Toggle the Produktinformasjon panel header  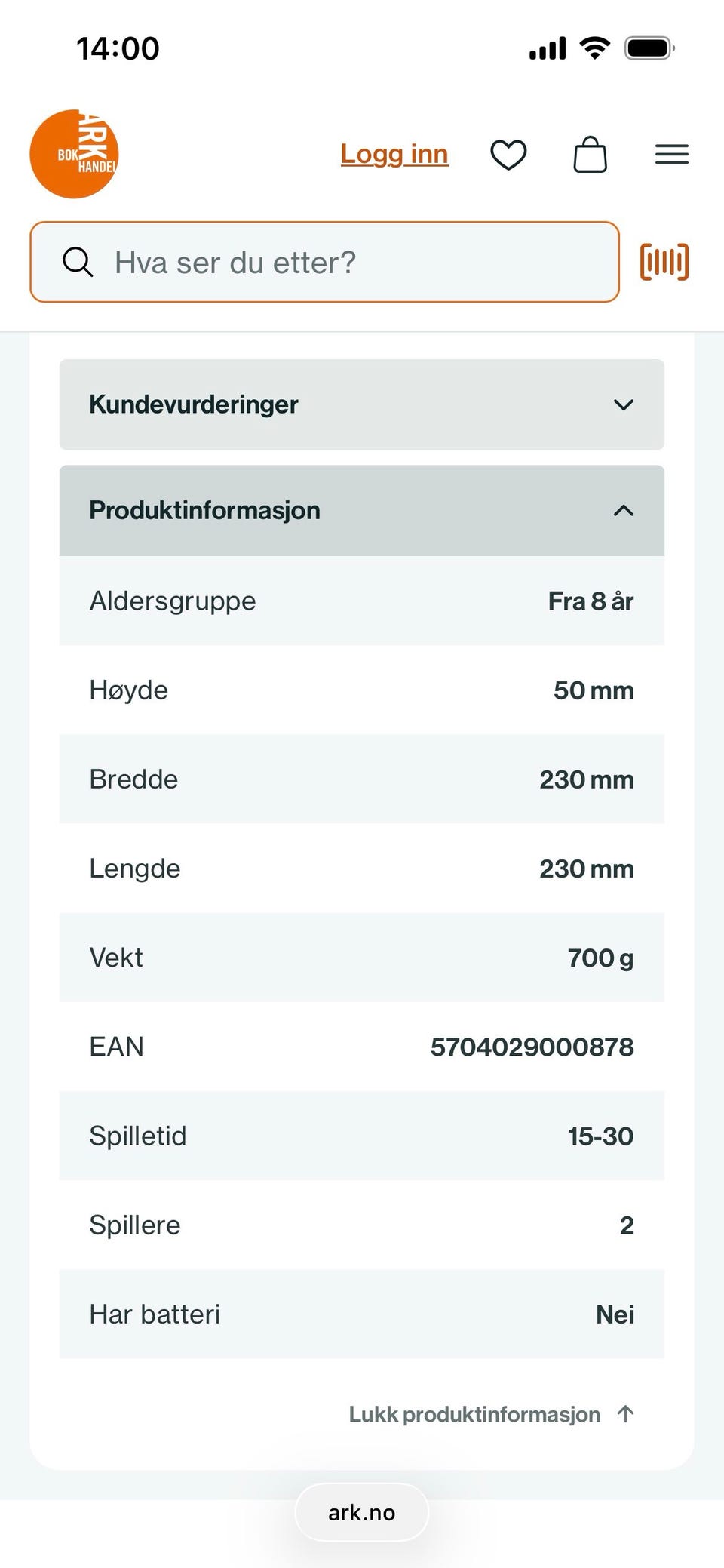[362, 510]
